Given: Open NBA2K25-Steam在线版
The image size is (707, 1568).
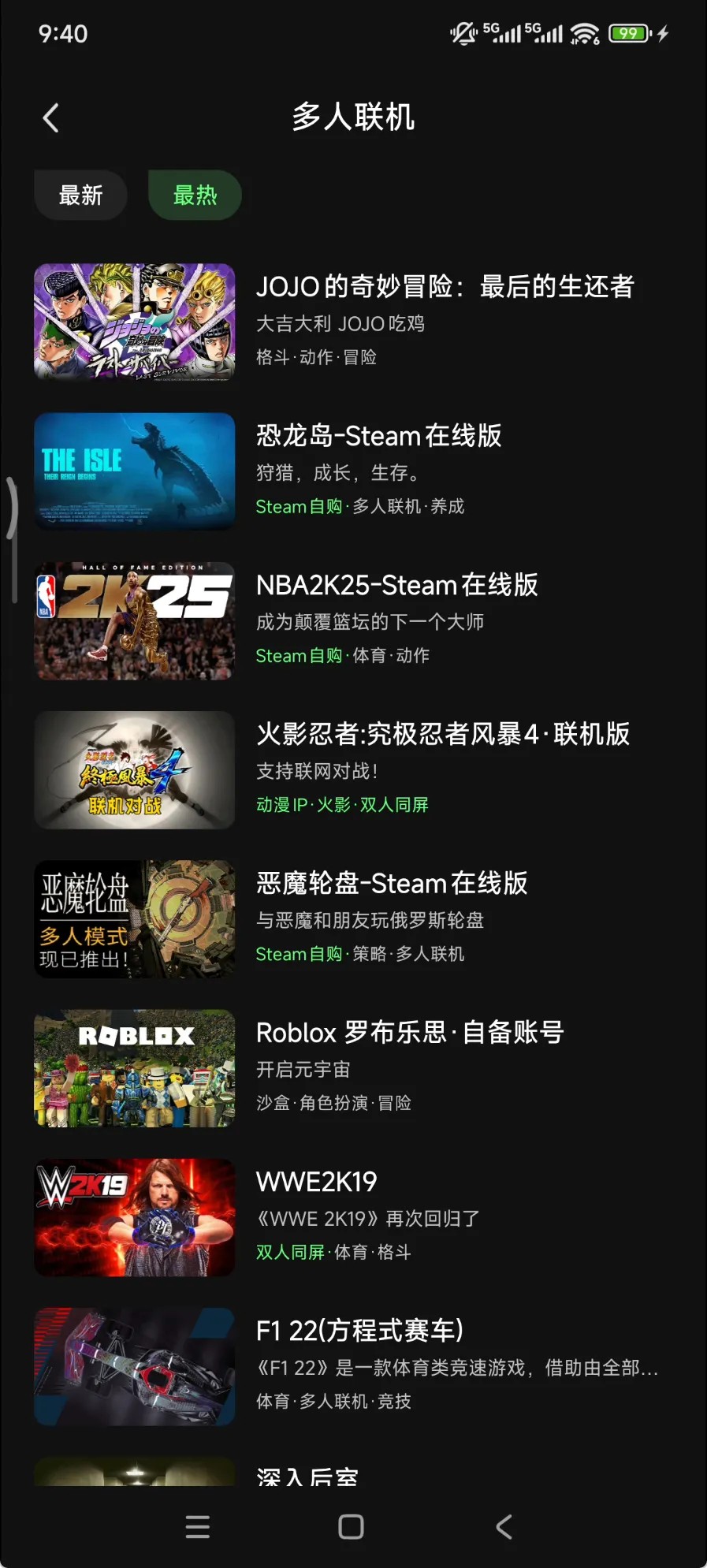Looking at the screenshot, I should click(x=396, y=585).
